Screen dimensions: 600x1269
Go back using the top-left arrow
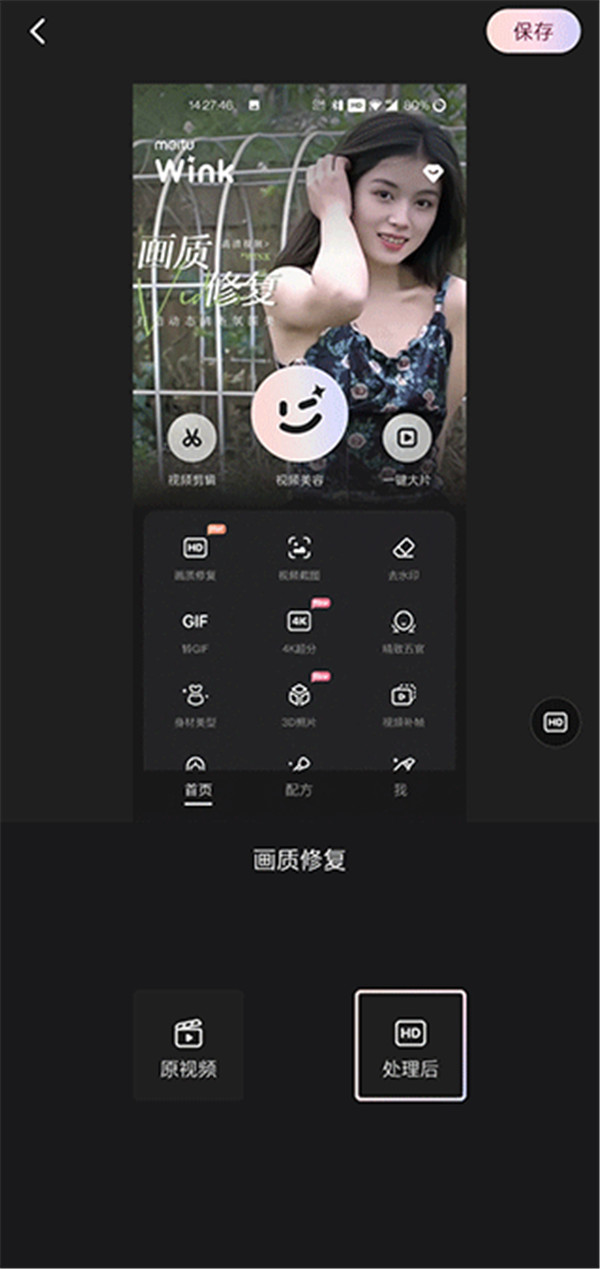(x=38, y=32)
